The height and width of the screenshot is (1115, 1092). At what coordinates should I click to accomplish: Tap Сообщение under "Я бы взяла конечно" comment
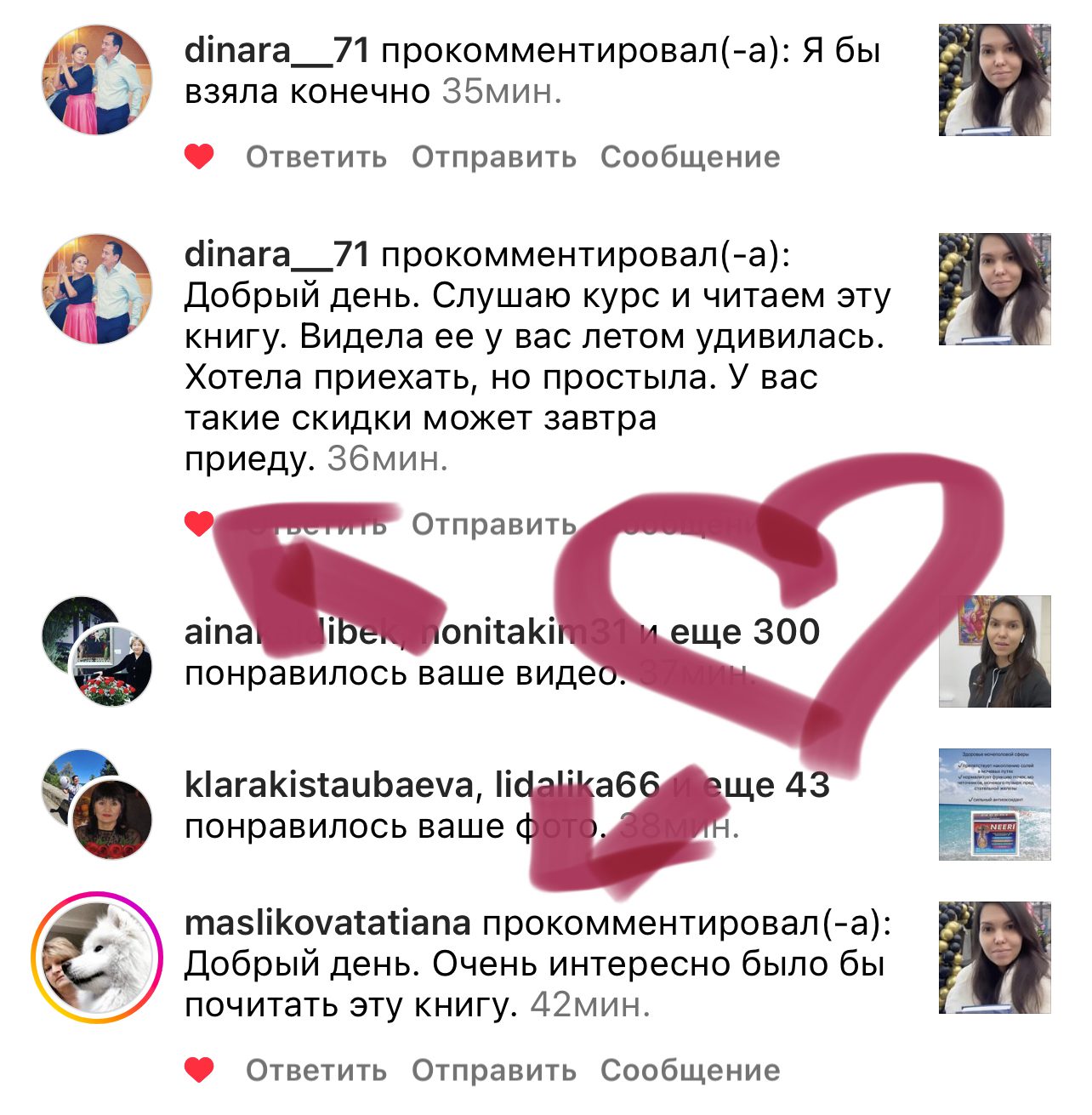pyautogui.click(x=690, y=157)
